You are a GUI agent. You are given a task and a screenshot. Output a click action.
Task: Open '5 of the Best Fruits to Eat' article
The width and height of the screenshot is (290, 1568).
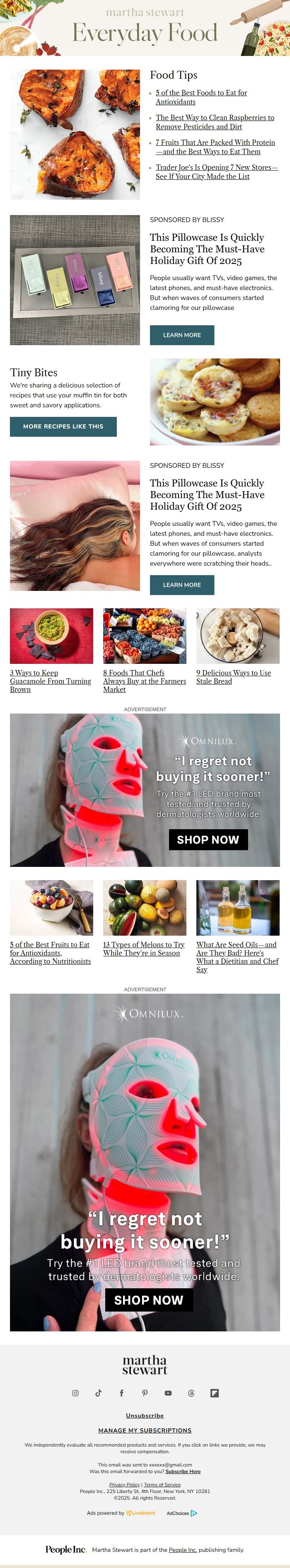51,953
